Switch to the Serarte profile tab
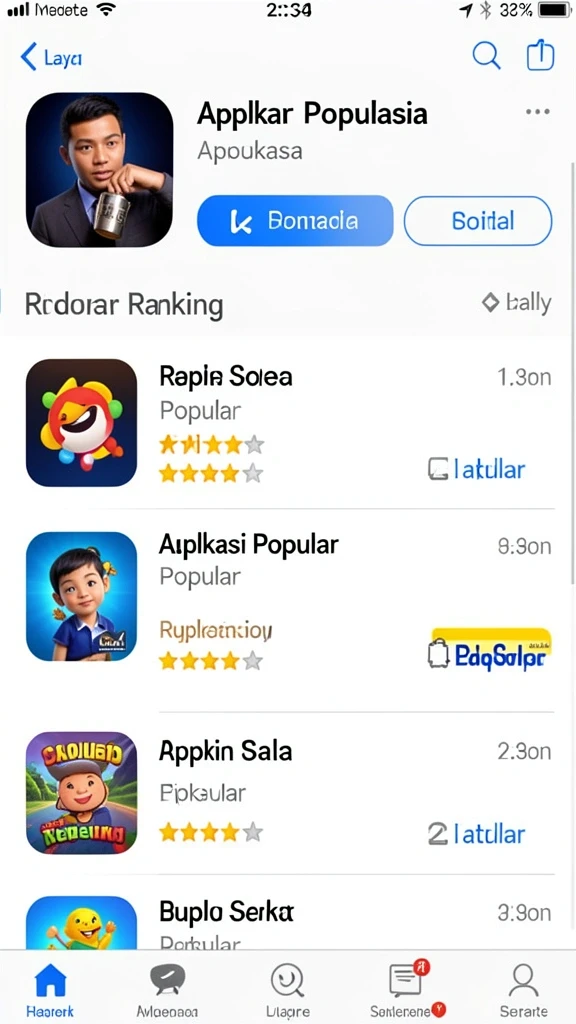 (524, 989)
